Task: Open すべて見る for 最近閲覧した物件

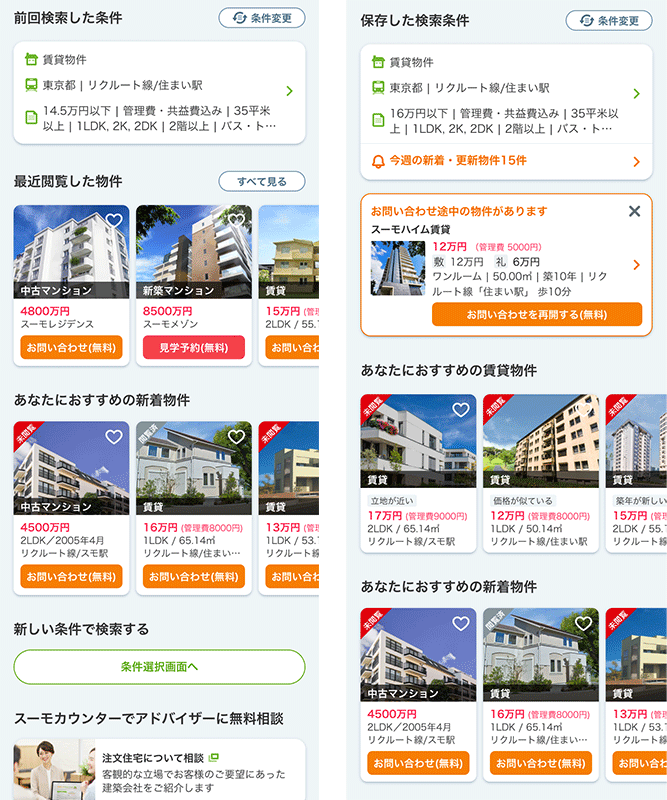Action: pyautogui.click(x=262, y=181)
